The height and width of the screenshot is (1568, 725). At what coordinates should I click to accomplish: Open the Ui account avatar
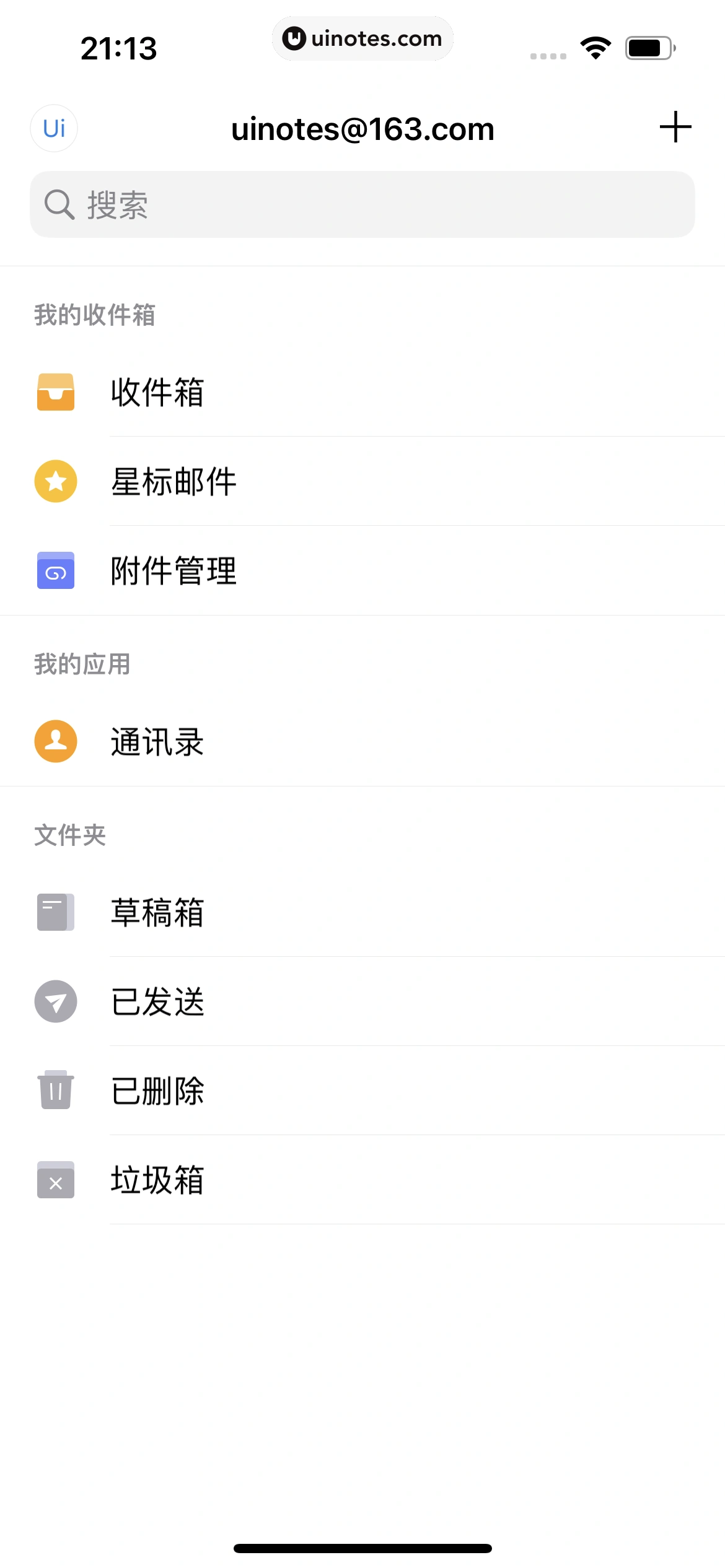click(54, 128)
